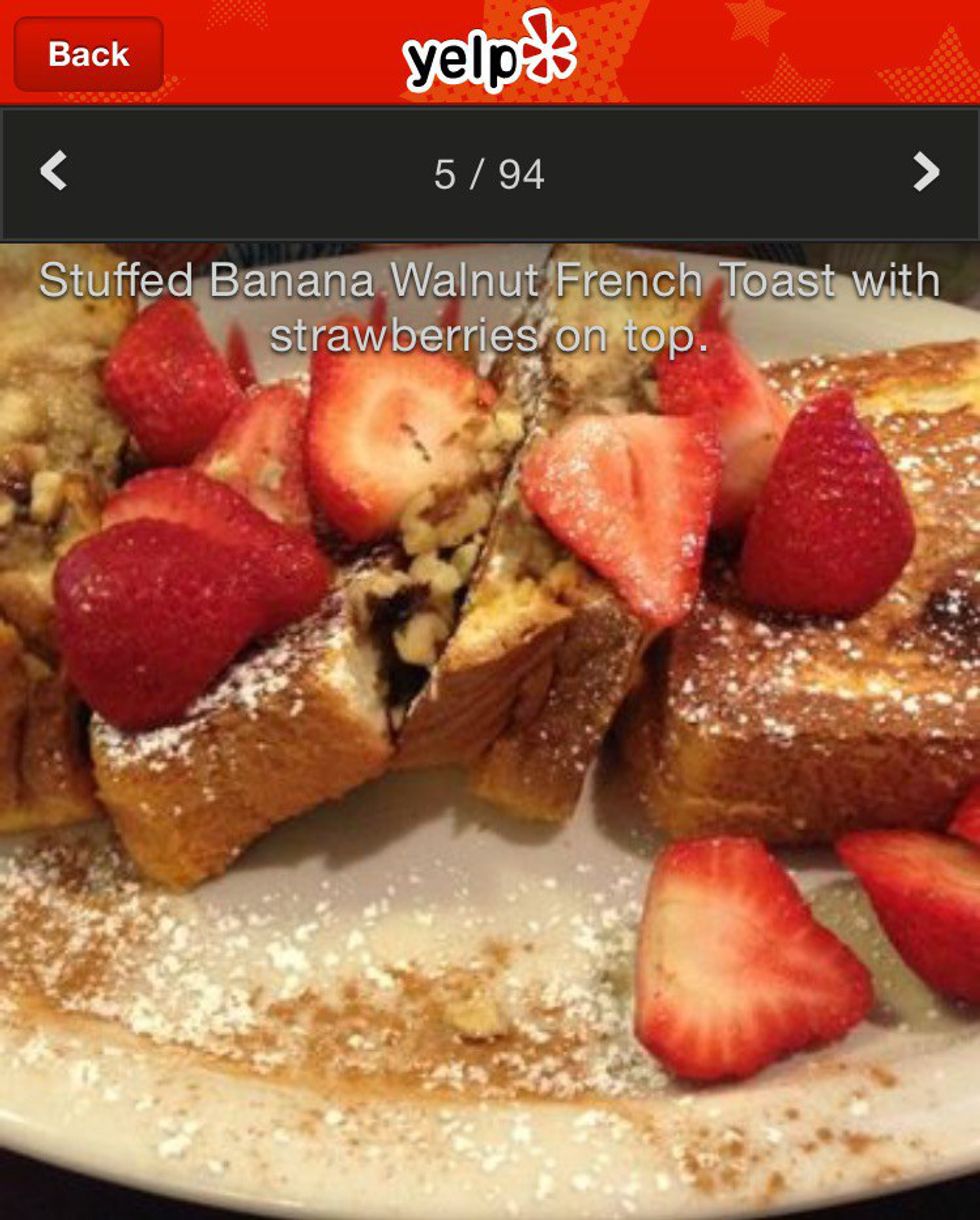Advance to the next photo
The image size is (980, 1220).
tap(926, 172)
